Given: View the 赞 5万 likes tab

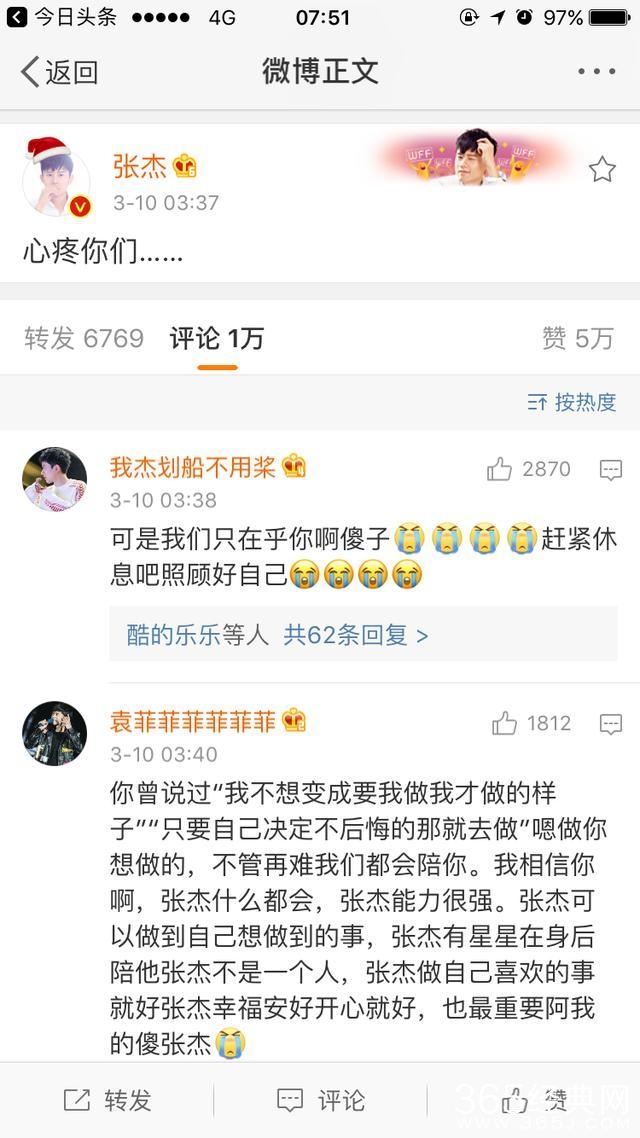Looking at the screenshot, I should point(577,339).
